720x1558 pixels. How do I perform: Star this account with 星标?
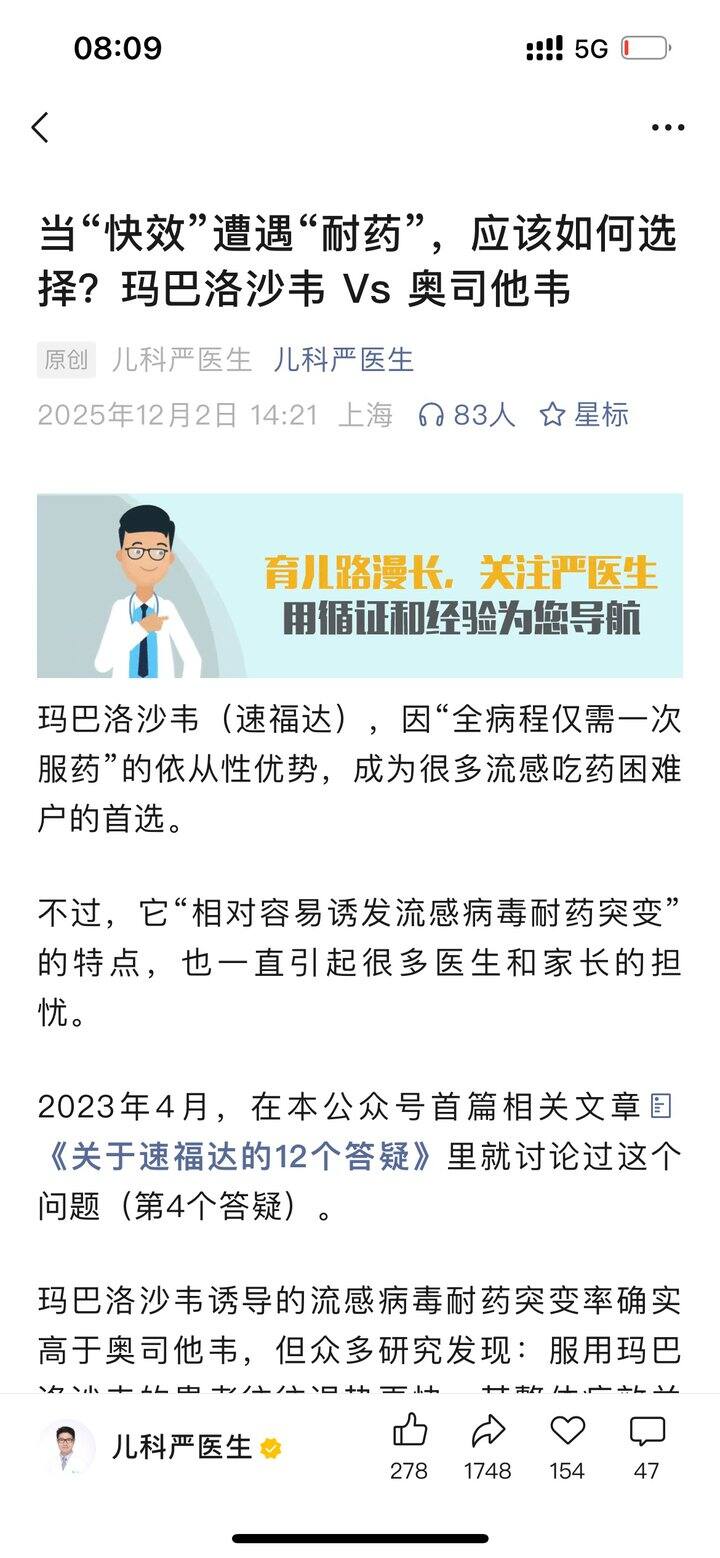point(584,415)
